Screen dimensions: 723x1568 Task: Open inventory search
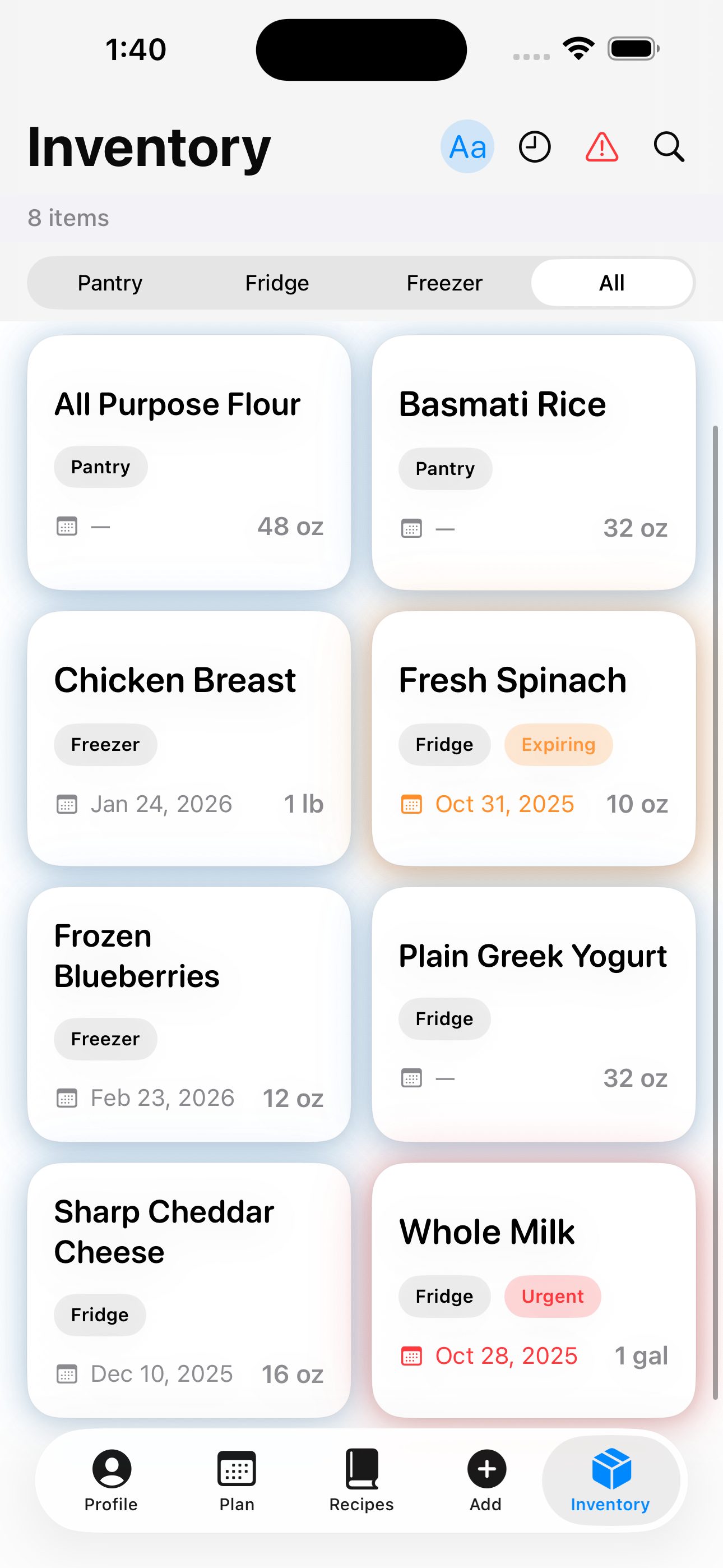click(x=669, y=147)
